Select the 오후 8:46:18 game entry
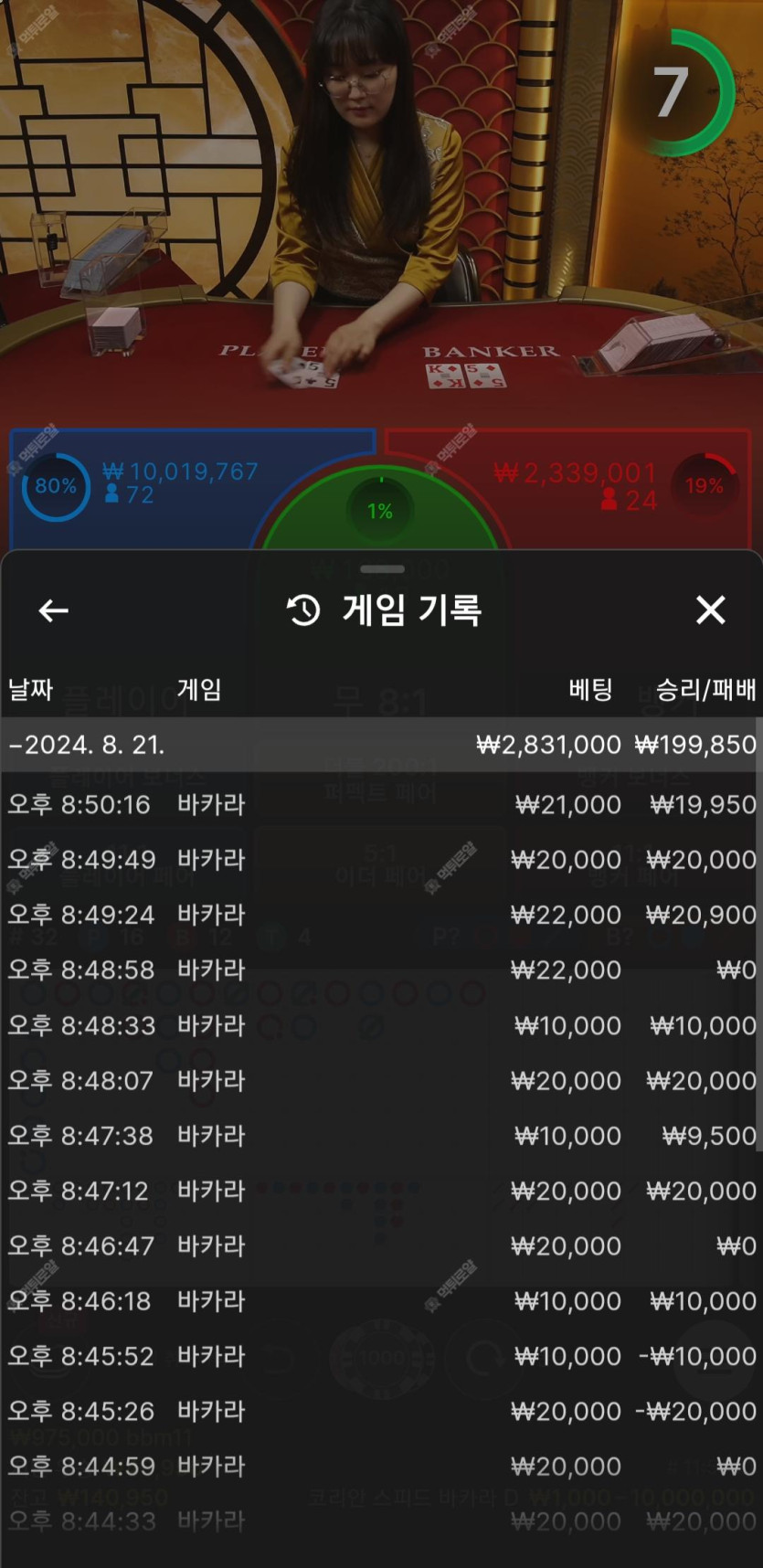 (379, 1301)
